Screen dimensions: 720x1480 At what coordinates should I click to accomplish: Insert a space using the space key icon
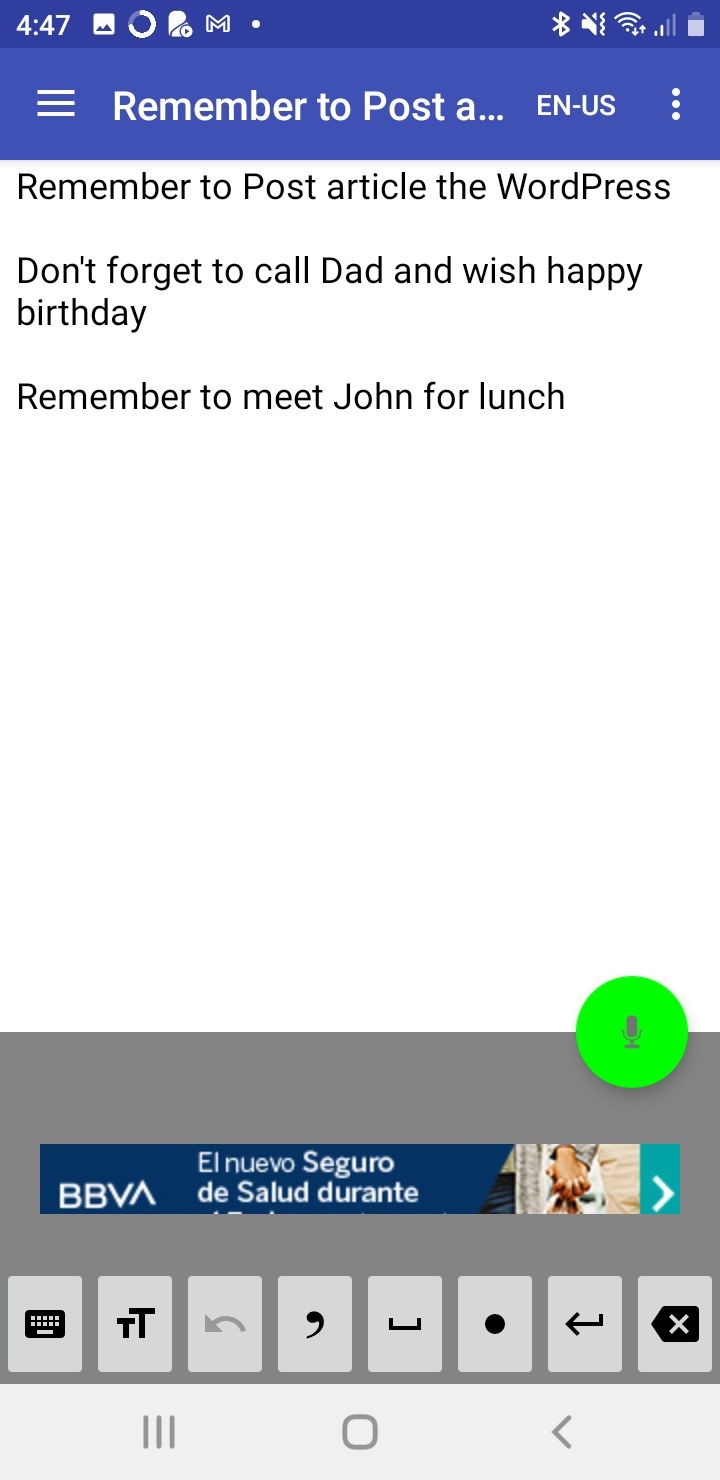(x=404, y=1324)
